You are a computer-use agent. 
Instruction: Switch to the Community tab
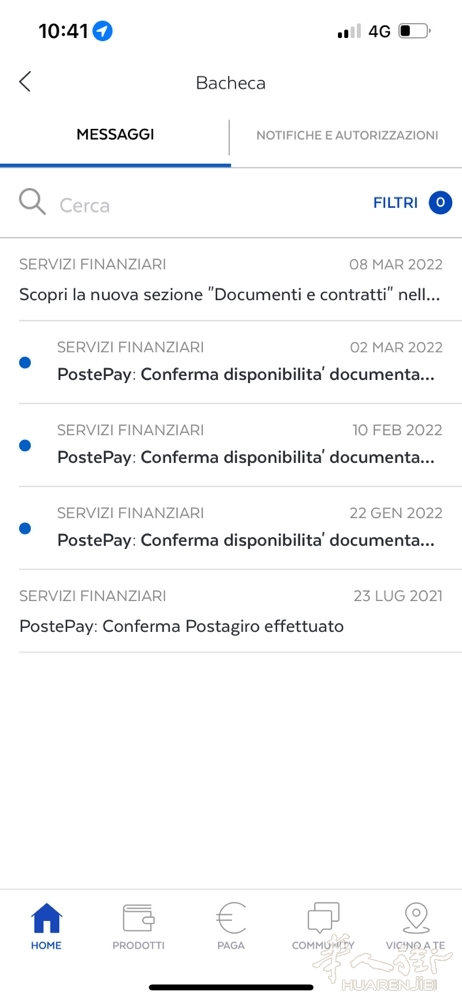click(x=323, y=927)
